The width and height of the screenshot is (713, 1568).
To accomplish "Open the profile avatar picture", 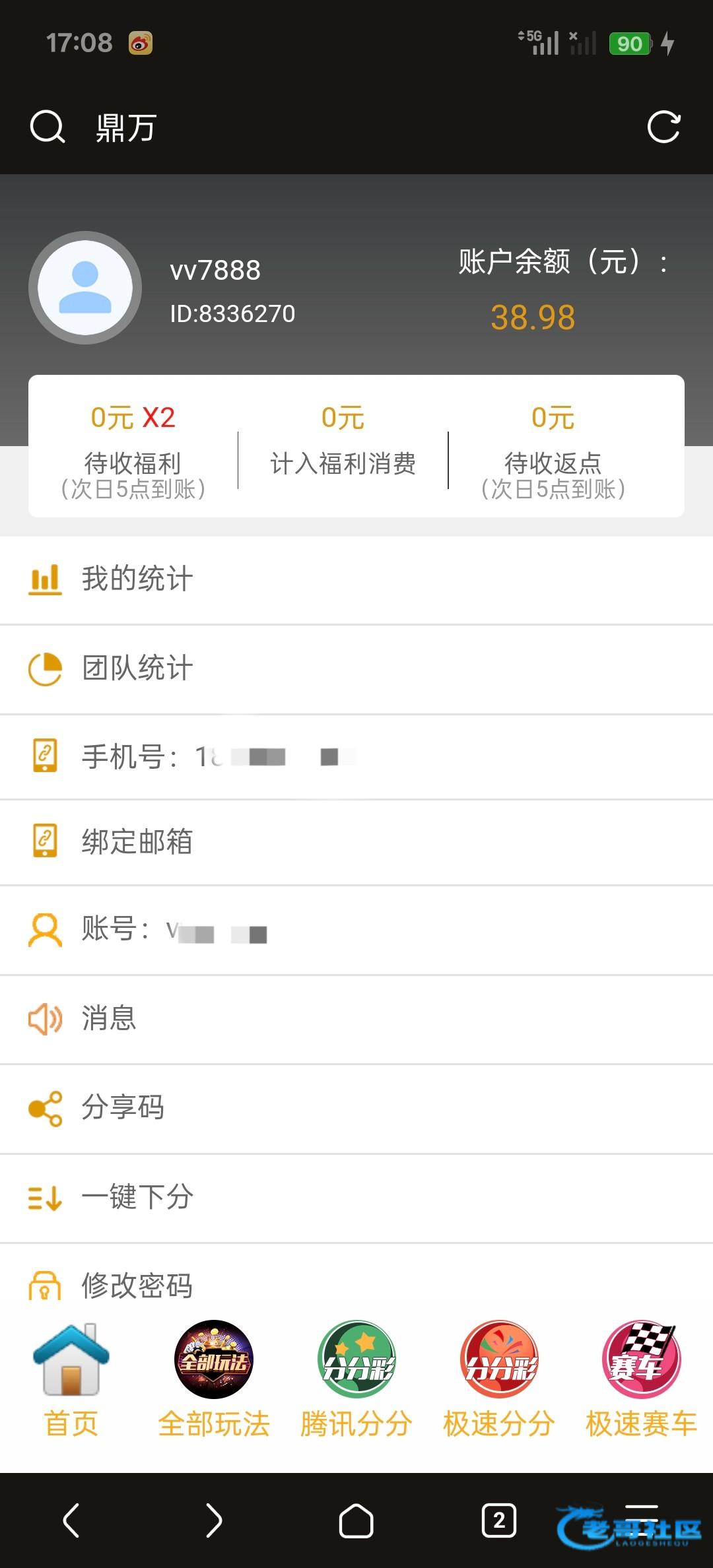I will click(x=85, y=288).
